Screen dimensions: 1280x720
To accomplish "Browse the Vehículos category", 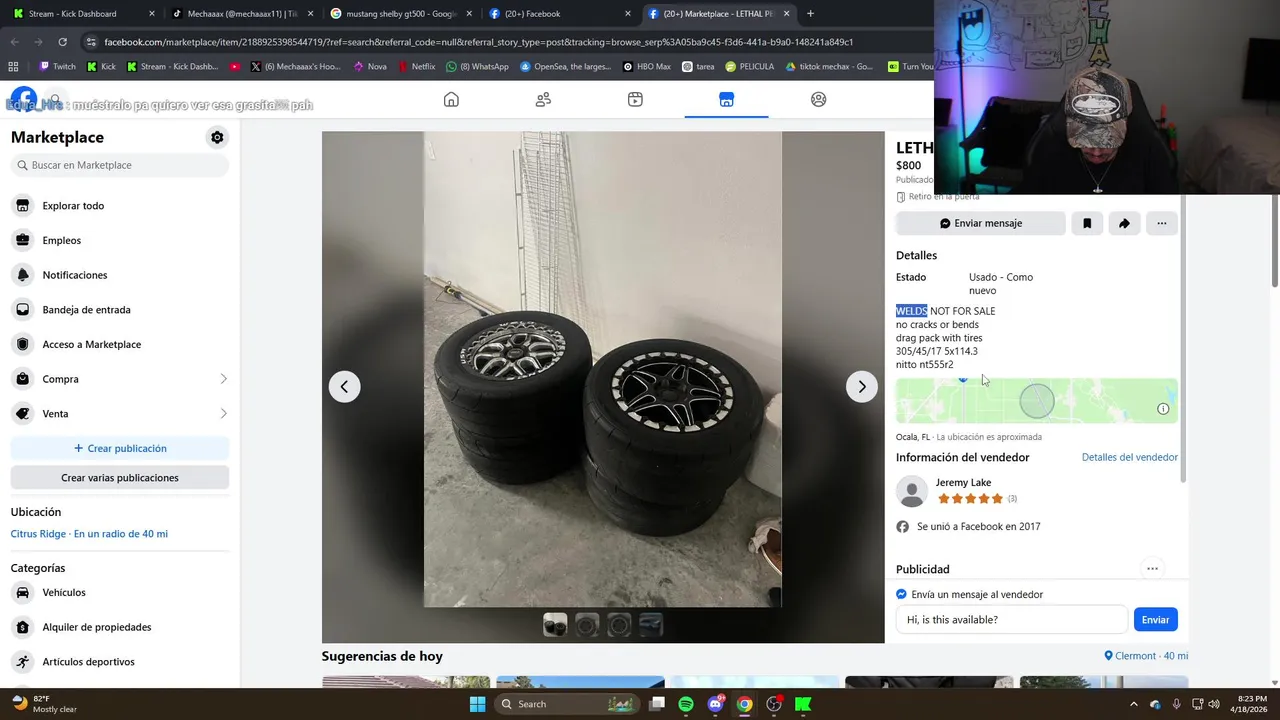I will (x=64, y=593).
